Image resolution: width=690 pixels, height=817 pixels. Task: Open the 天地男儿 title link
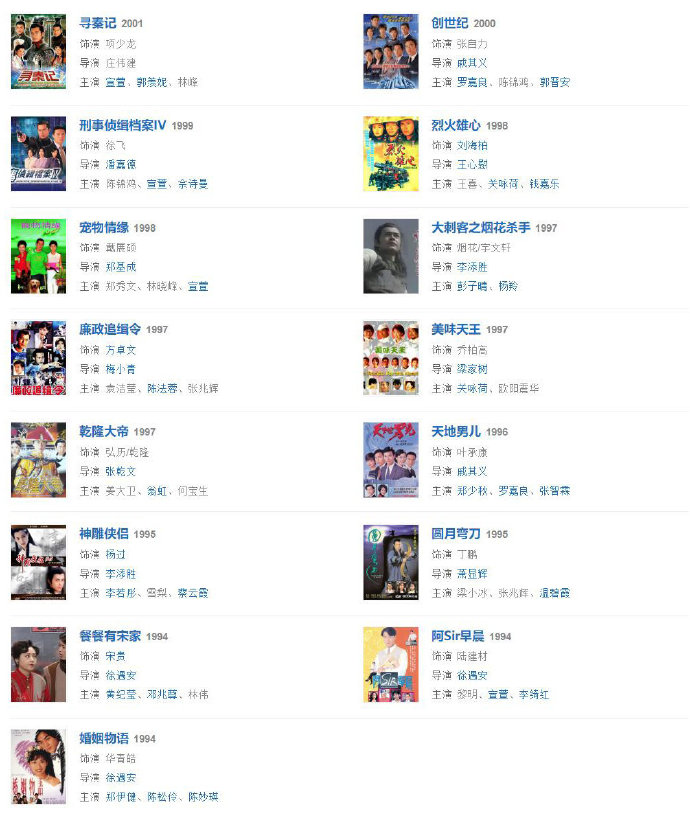coord(456,431)
